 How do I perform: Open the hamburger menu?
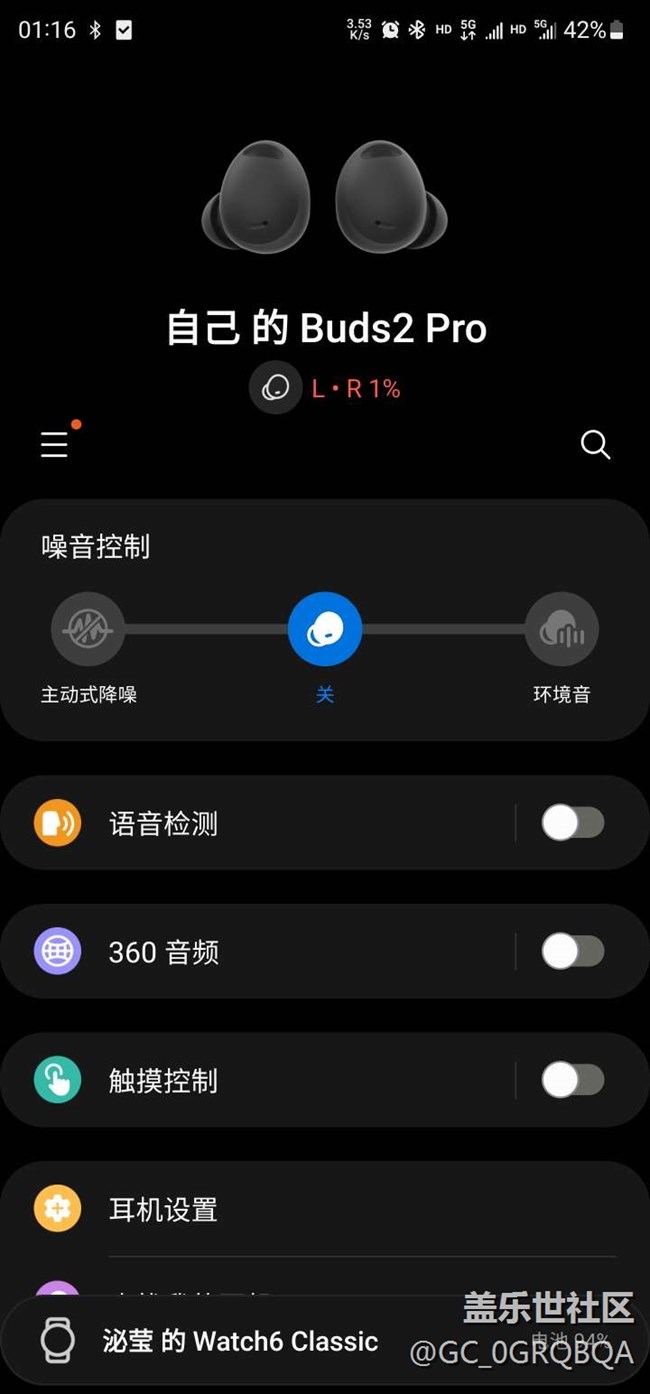click(55, 444)
